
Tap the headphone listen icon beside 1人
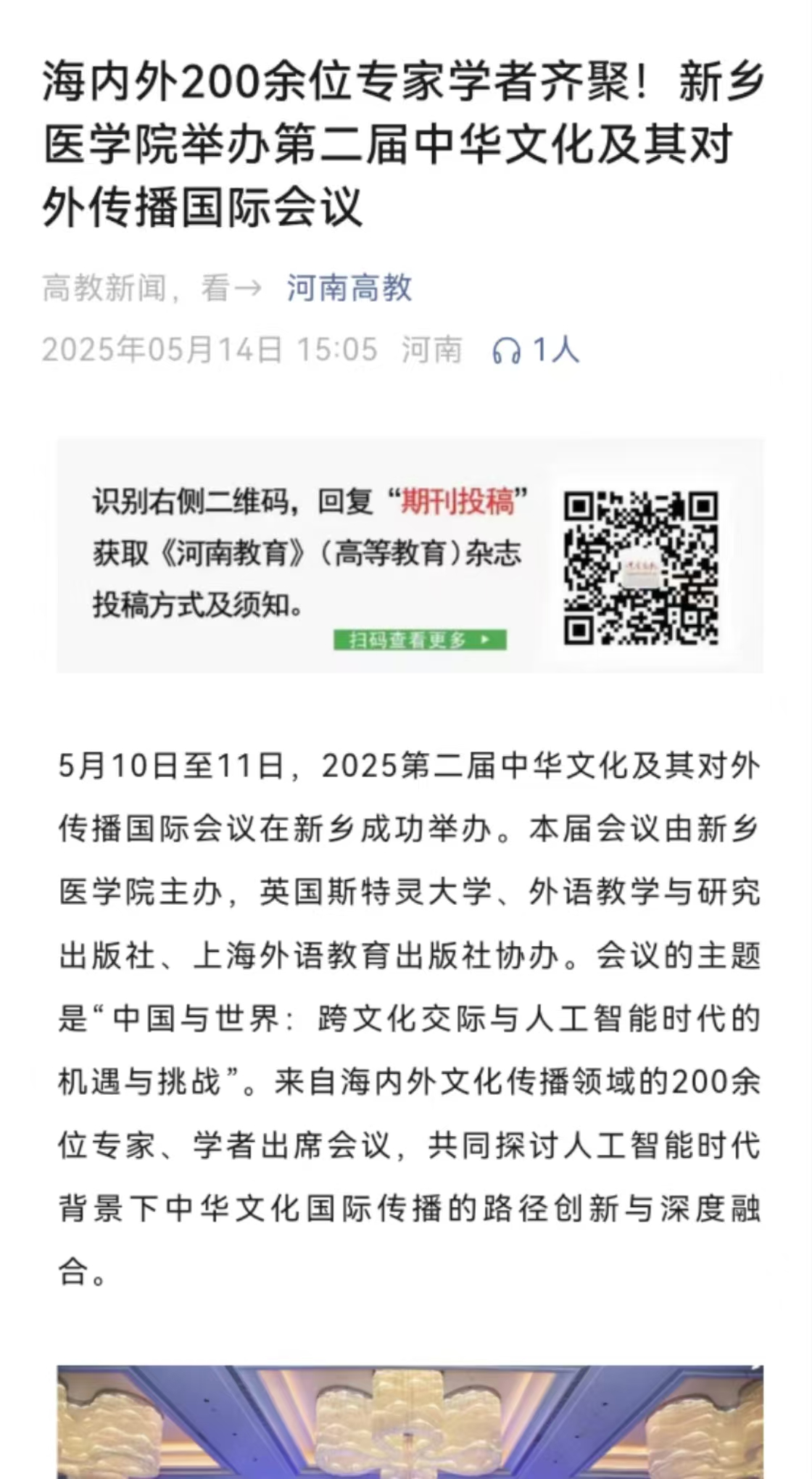(x=506, y=351)
